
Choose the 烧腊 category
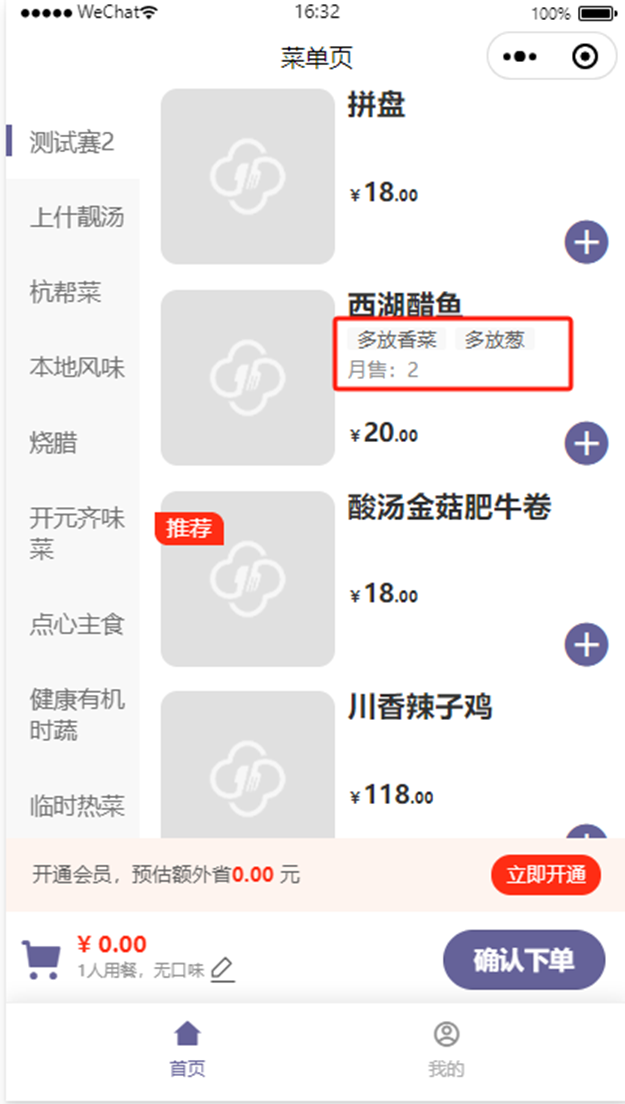click(x=53, y=443)
